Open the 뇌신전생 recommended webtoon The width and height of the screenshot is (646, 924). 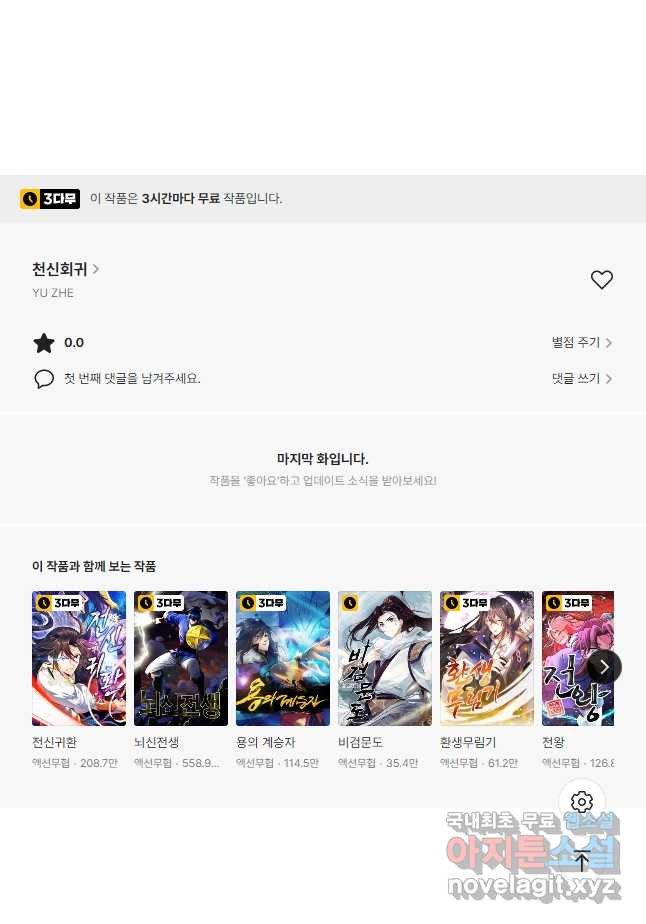181,658
